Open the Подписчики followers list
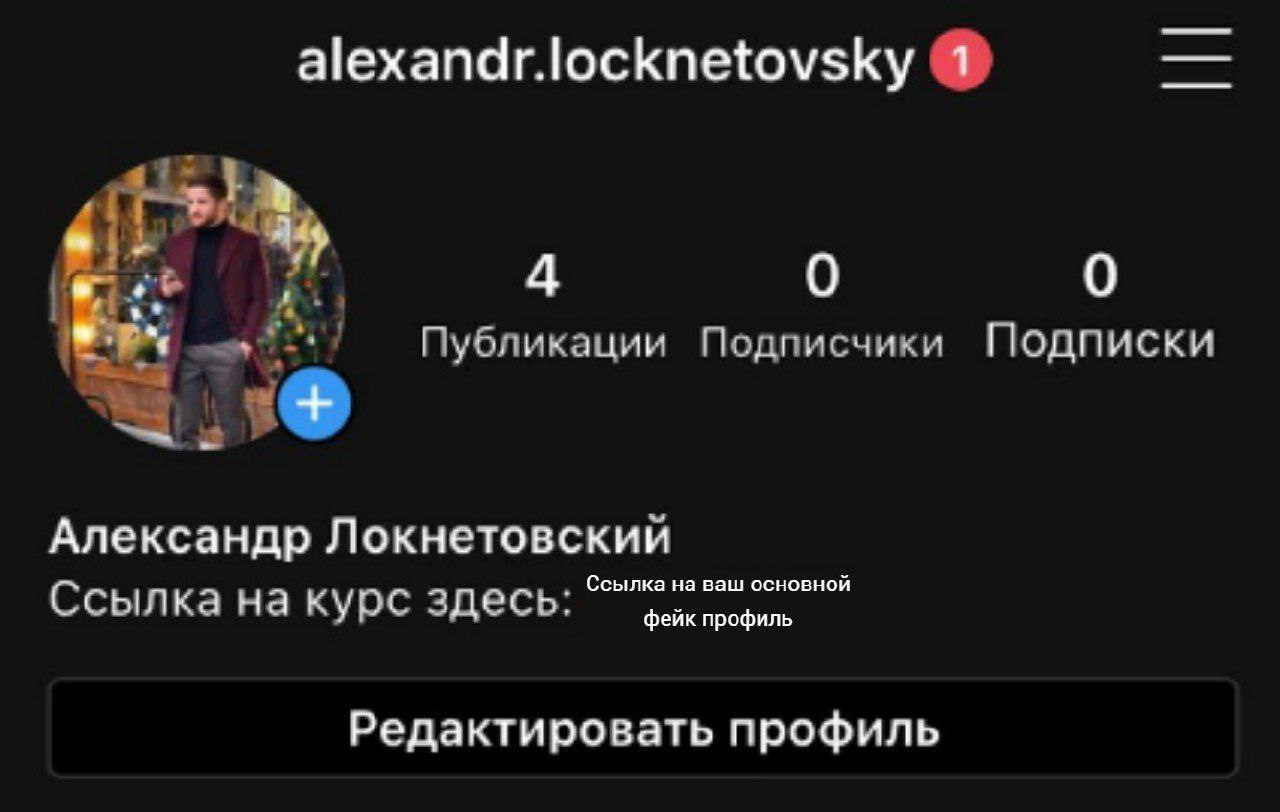1280x812 pixels. point(821,308)
